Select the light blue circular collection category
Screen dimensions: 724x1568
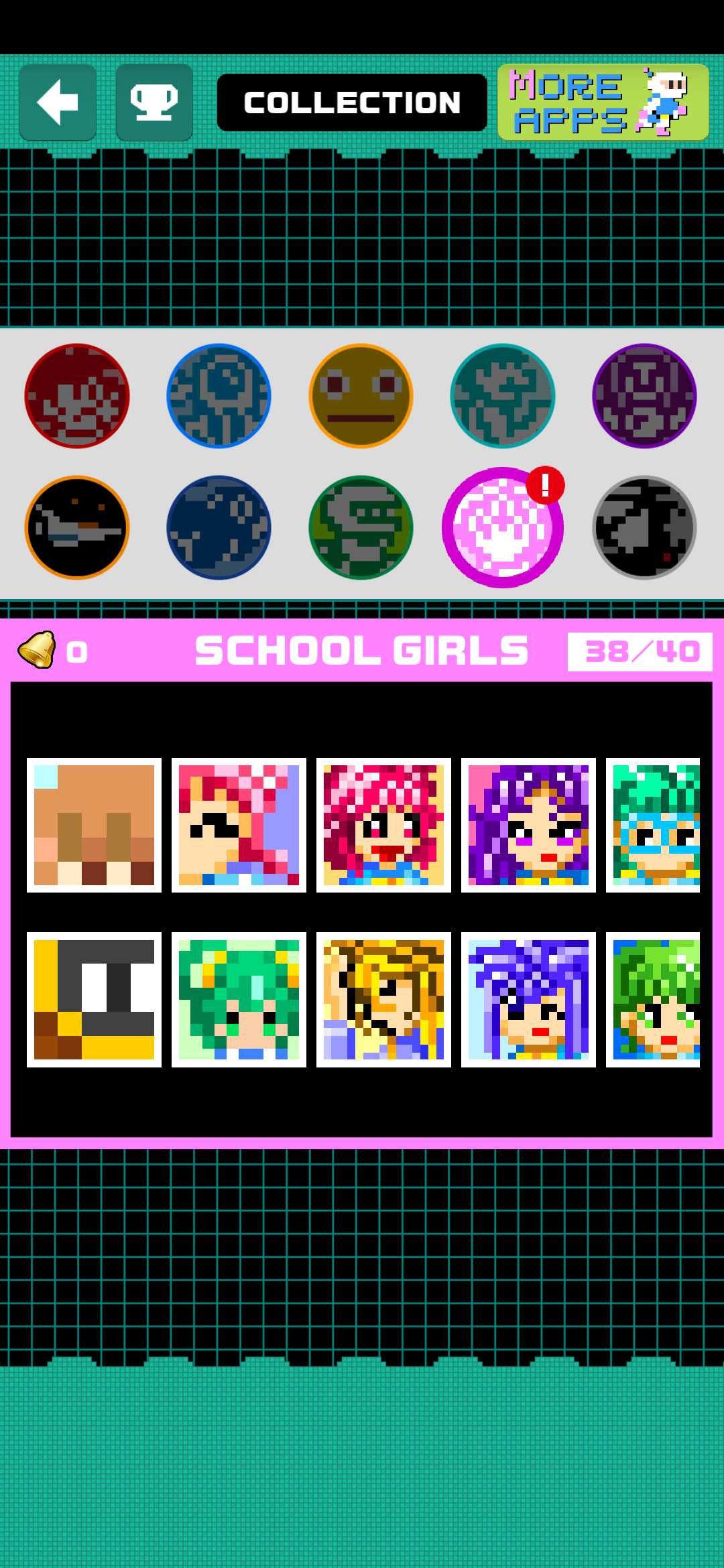pyautogui.click(x=219, y=395)
